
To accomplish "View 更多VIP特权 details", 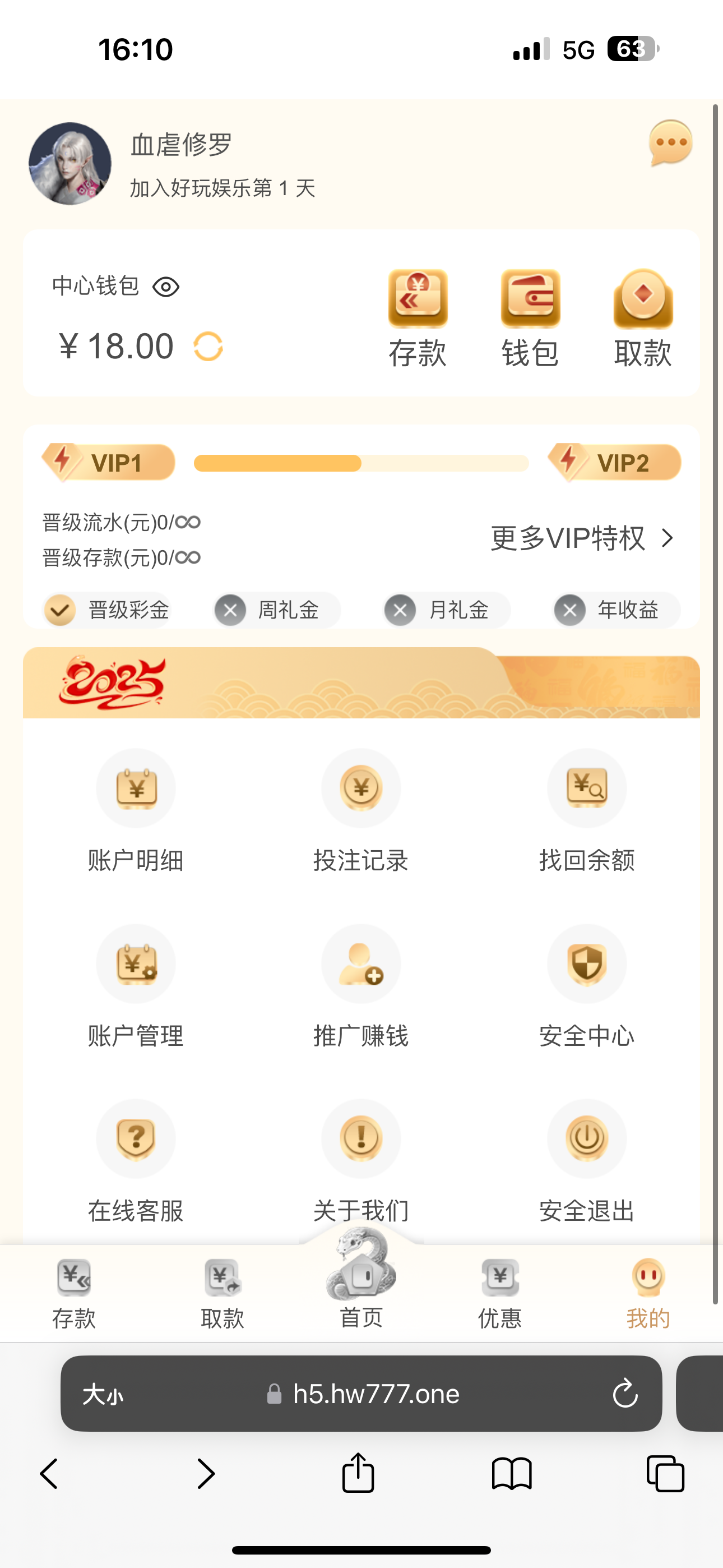I will [582, 538].
